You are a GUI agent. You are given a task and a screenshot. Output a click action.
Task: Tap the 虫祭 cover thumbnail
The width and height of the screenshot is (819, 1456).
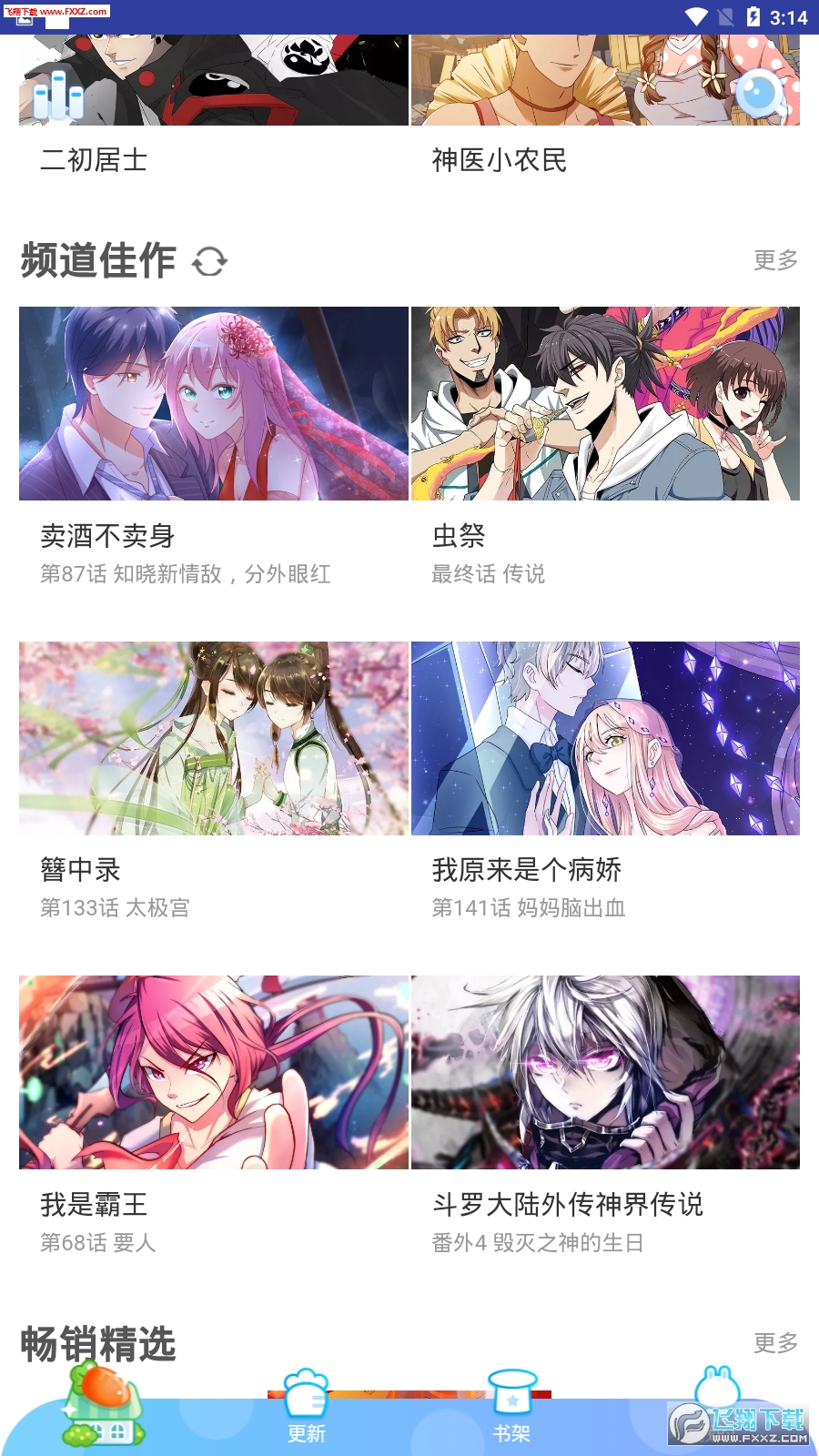(606, 404)
